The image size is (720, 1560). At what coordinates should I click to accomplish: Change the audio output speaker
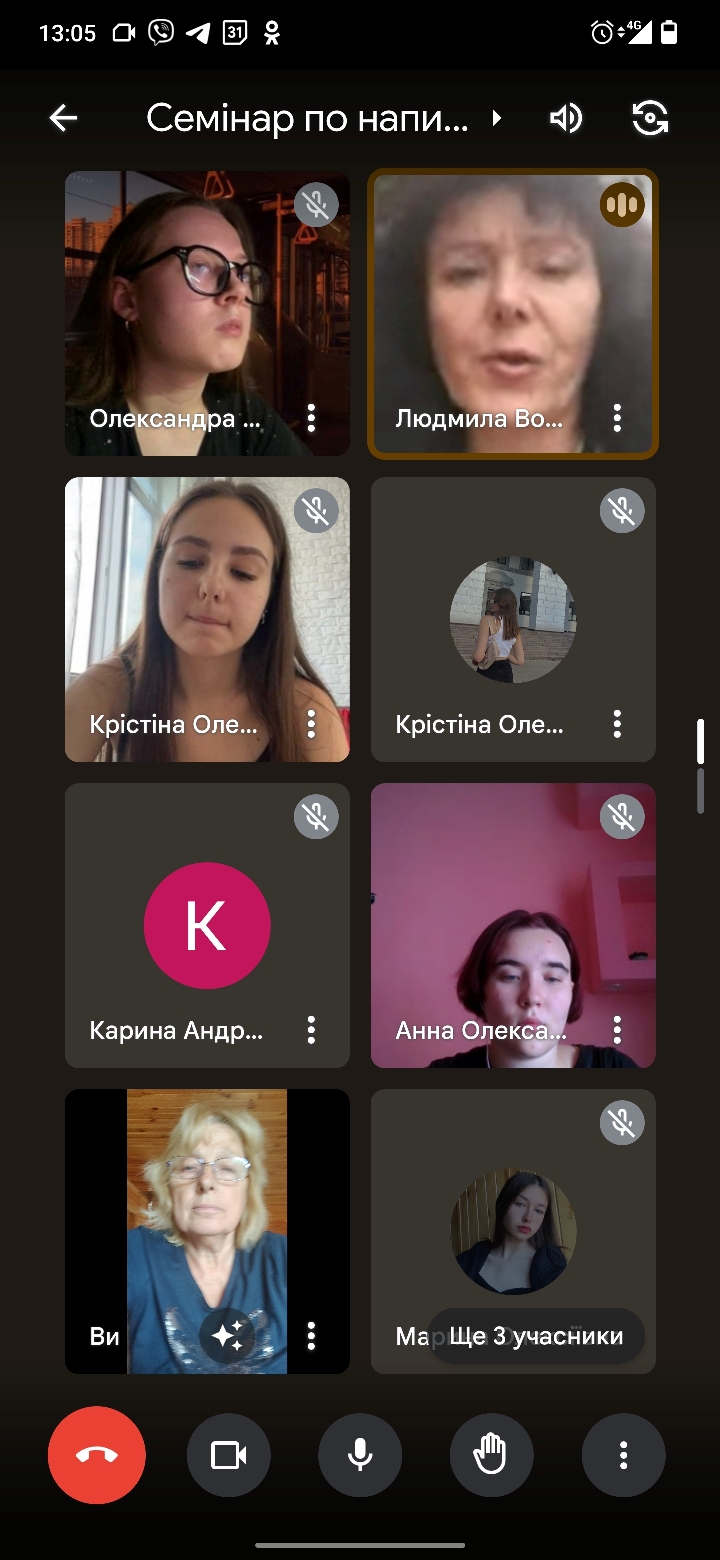[x=565, y=119]
